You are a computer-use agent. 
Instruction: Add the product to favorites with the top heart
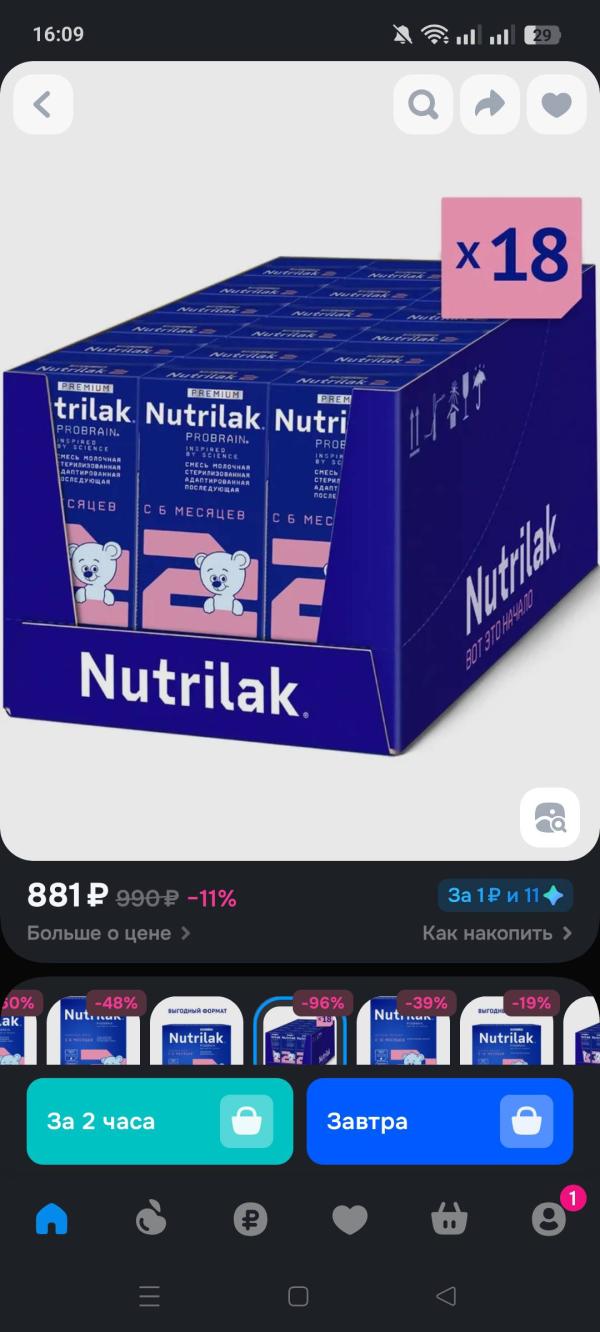(556, 104)
